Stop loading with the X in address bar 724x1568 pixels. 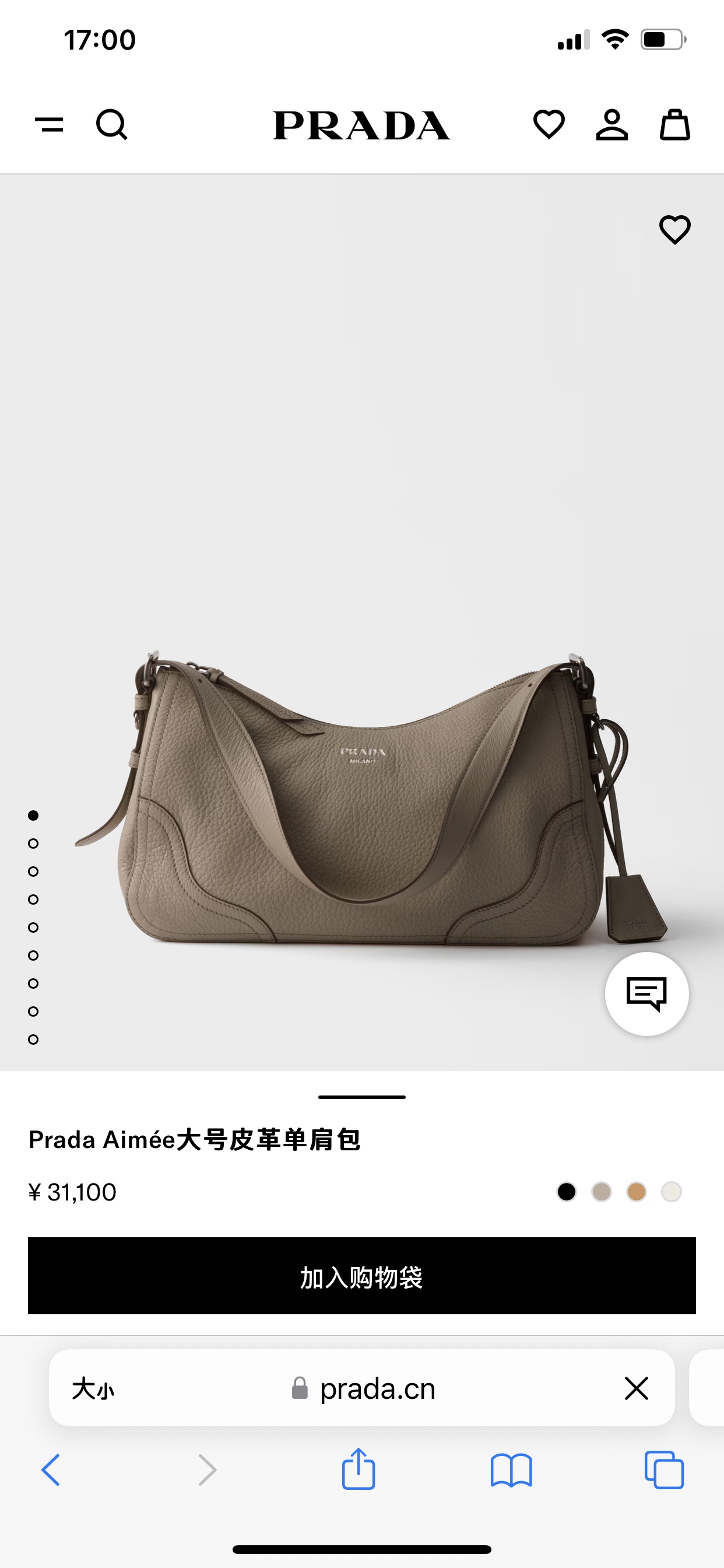click(637, 1389)
